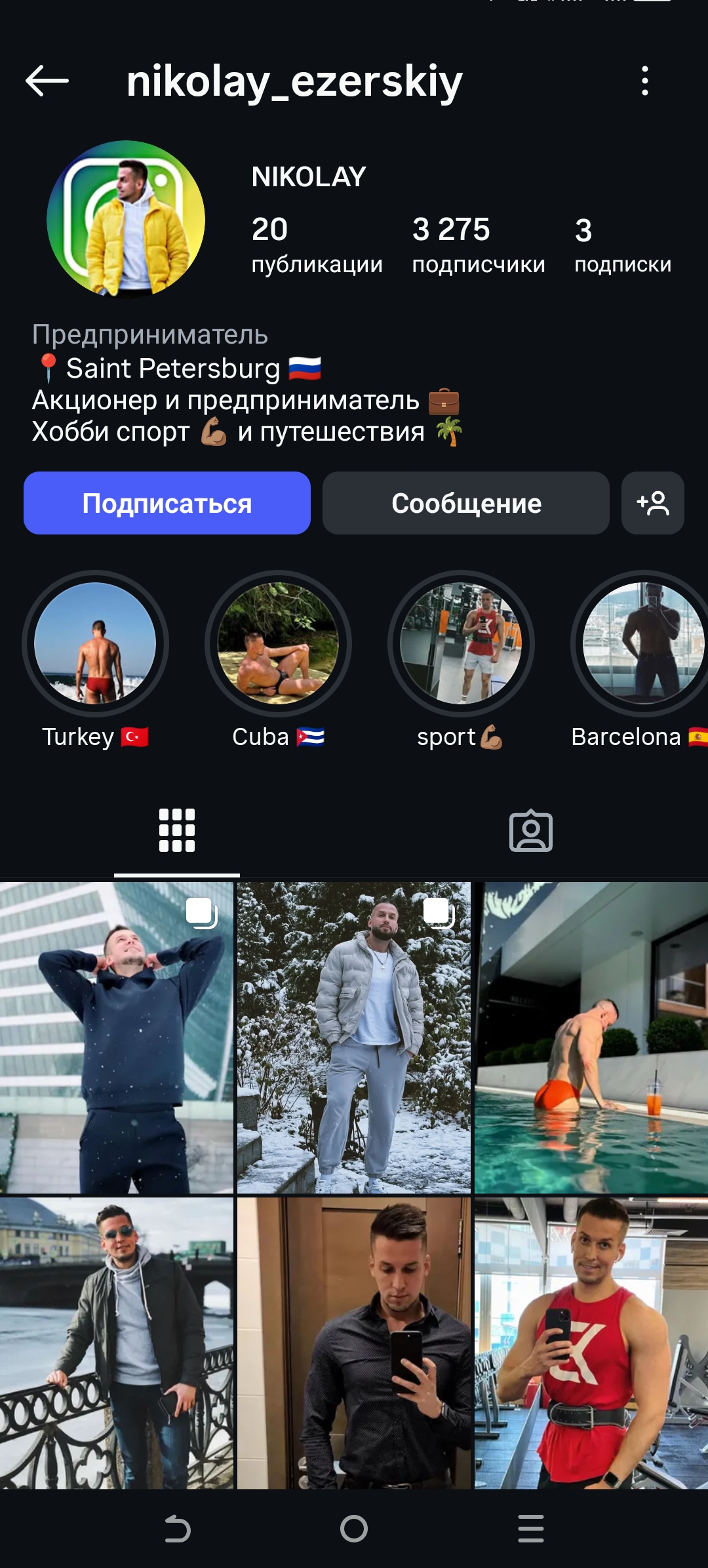Switch to the posts grid tab

click(177, 831)
